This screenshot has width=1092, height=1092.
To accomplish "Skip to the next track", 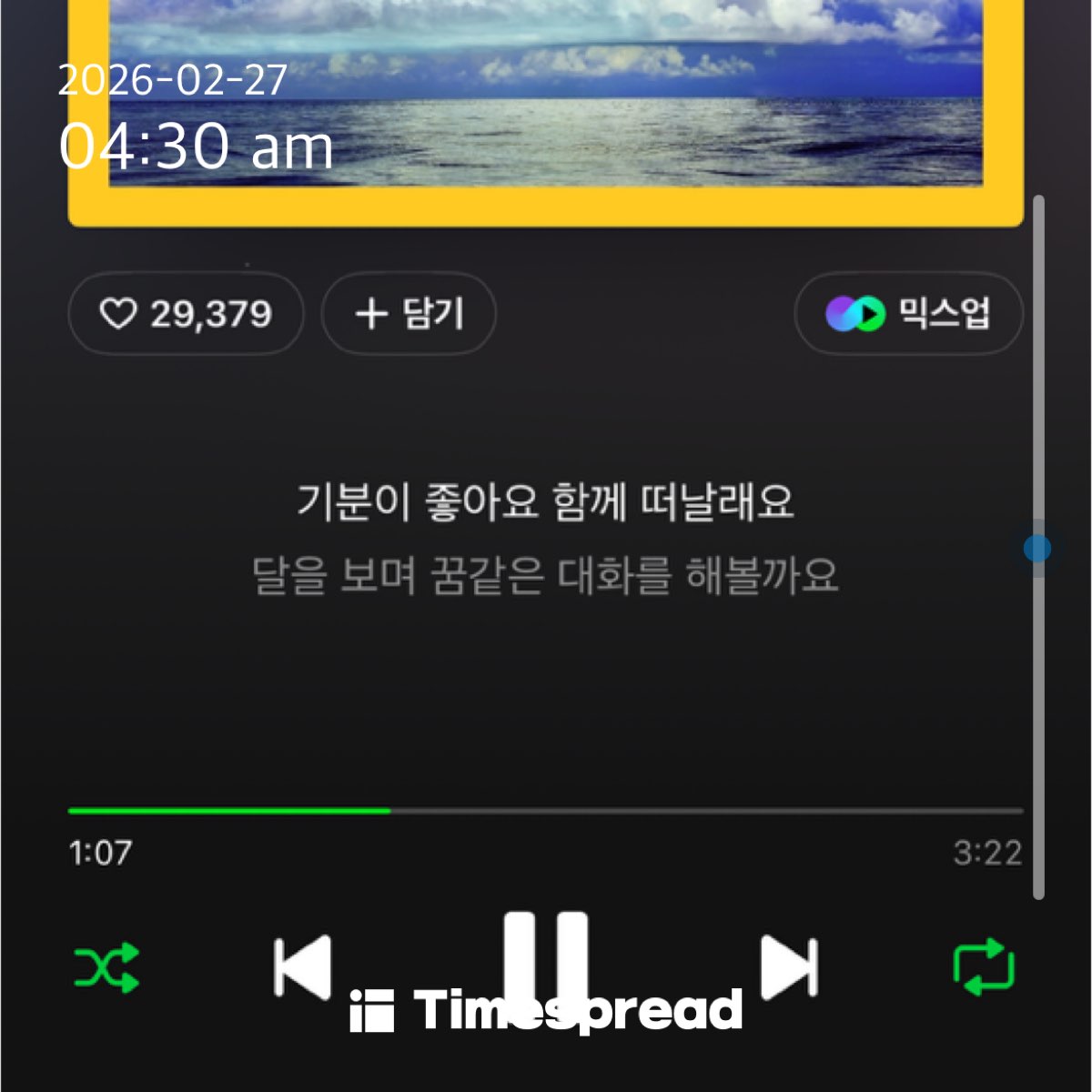I will tap(788, 966).
